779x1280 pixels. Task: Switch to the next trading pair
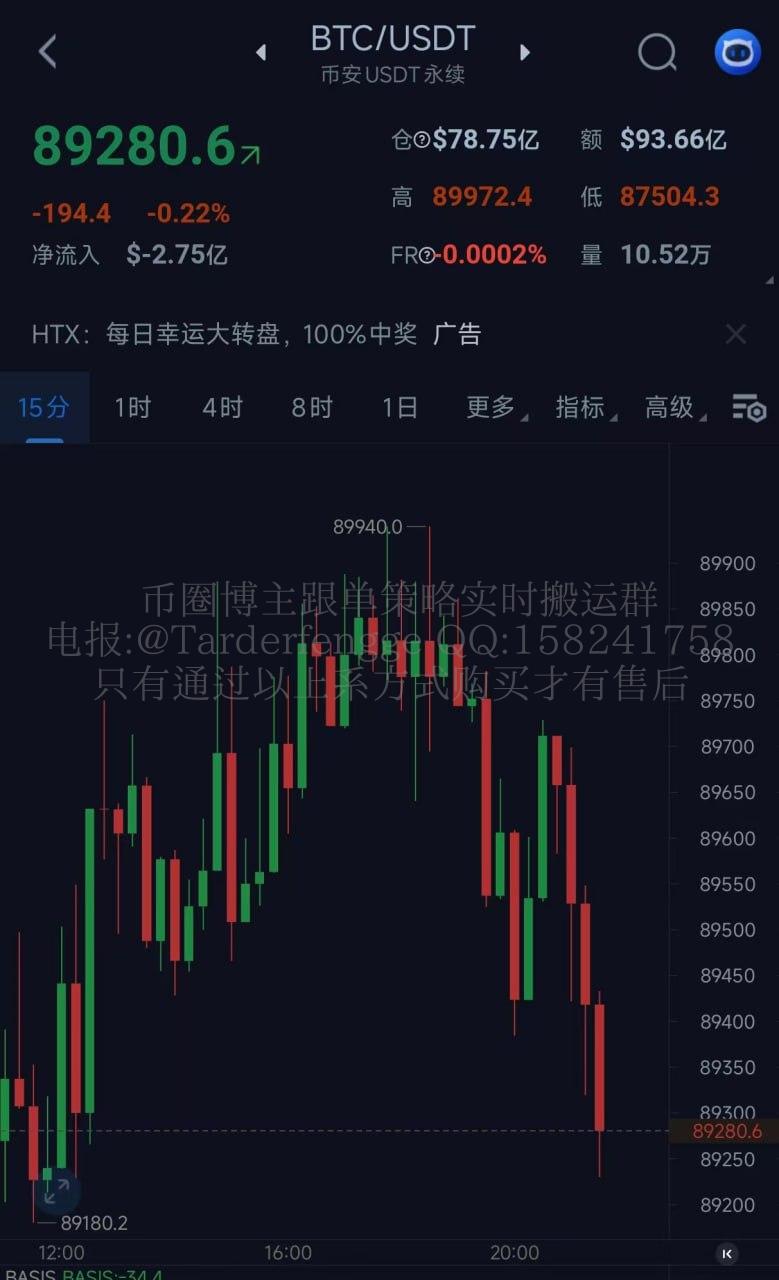point(525,52)
